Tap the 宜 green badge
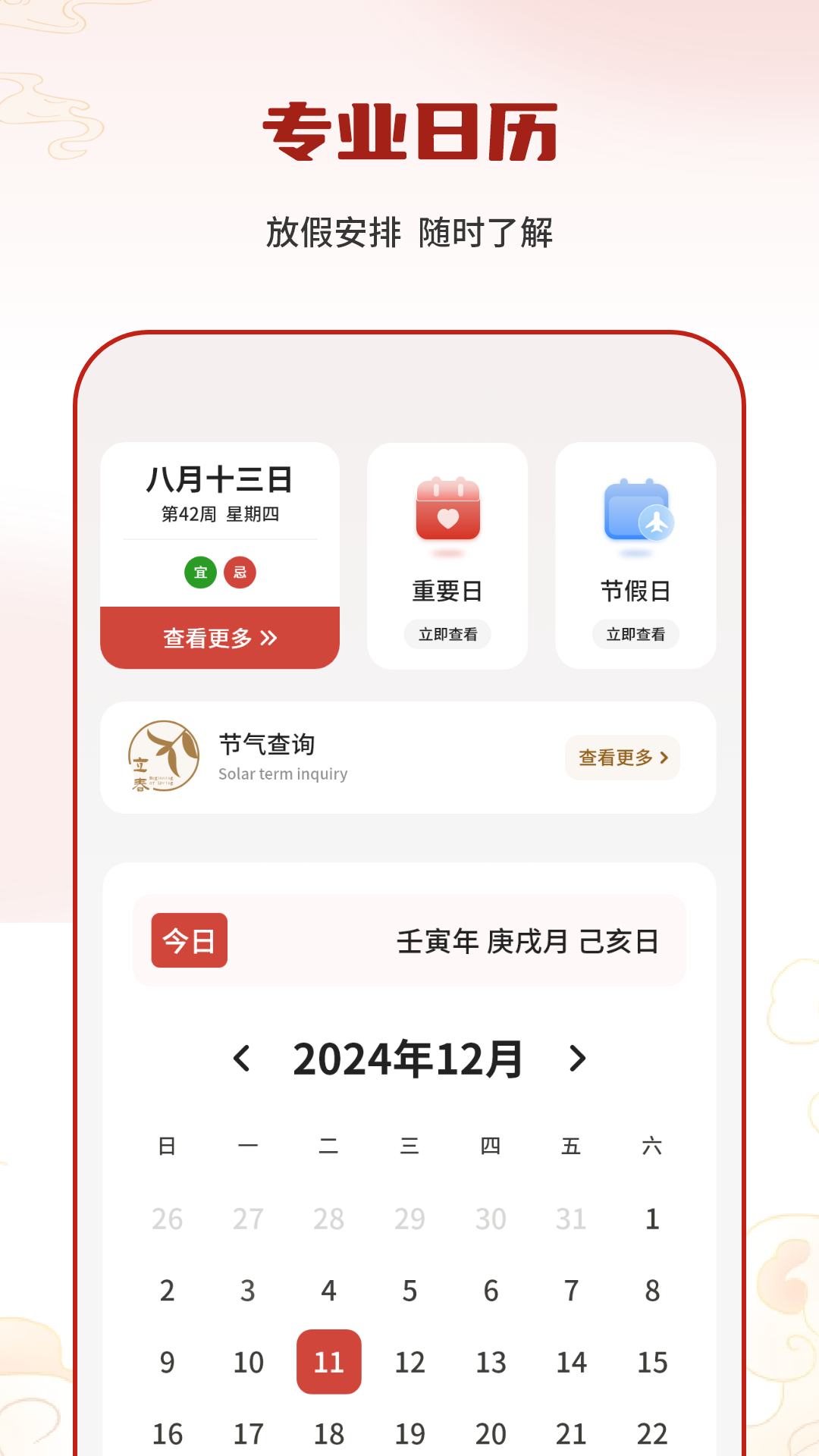This screenshot has height=1456, width=819. 199,573
